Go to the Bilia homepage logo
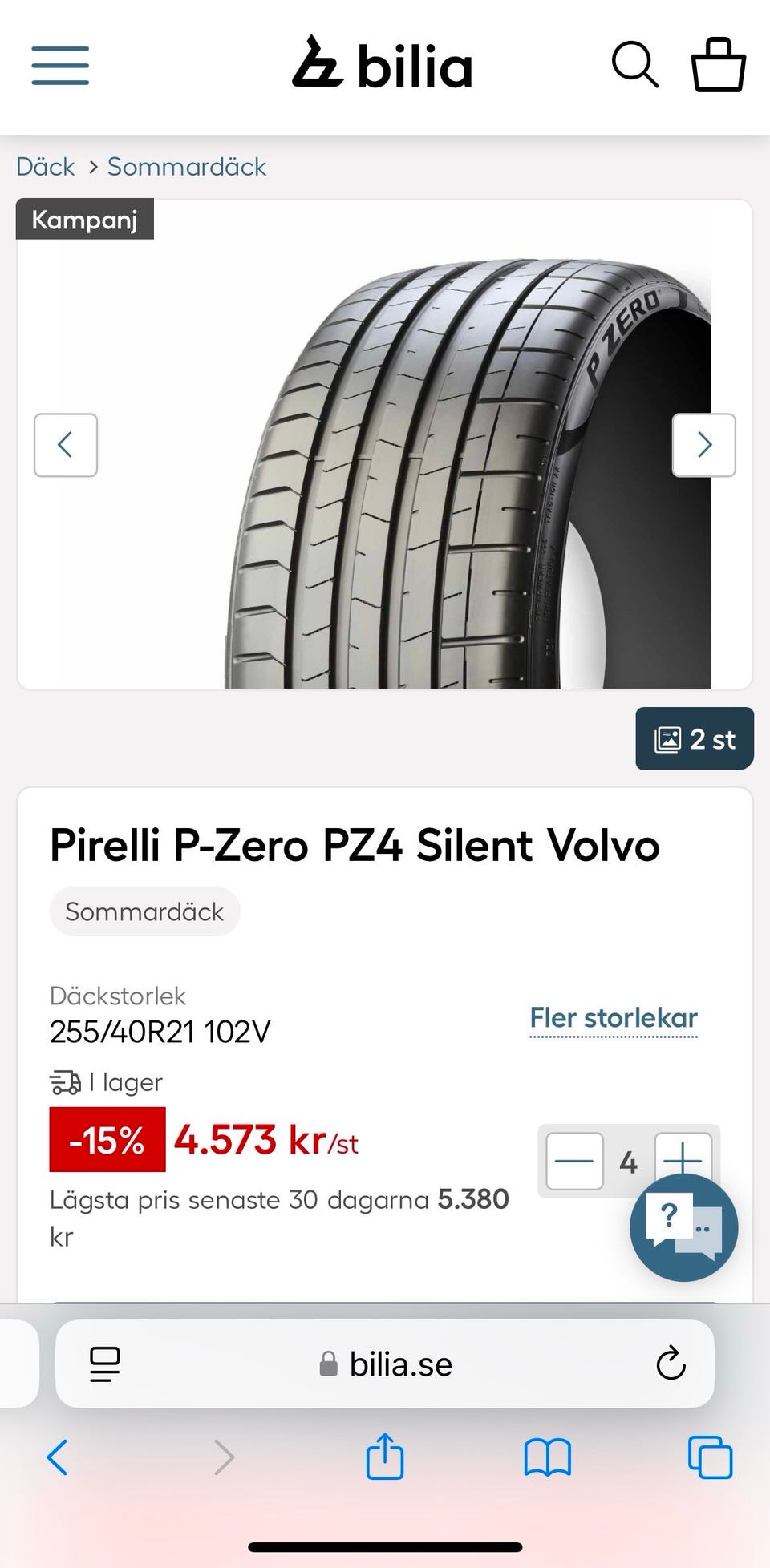Image resolution: width=770 pixels, height=1568 pixels. point(383,64)
